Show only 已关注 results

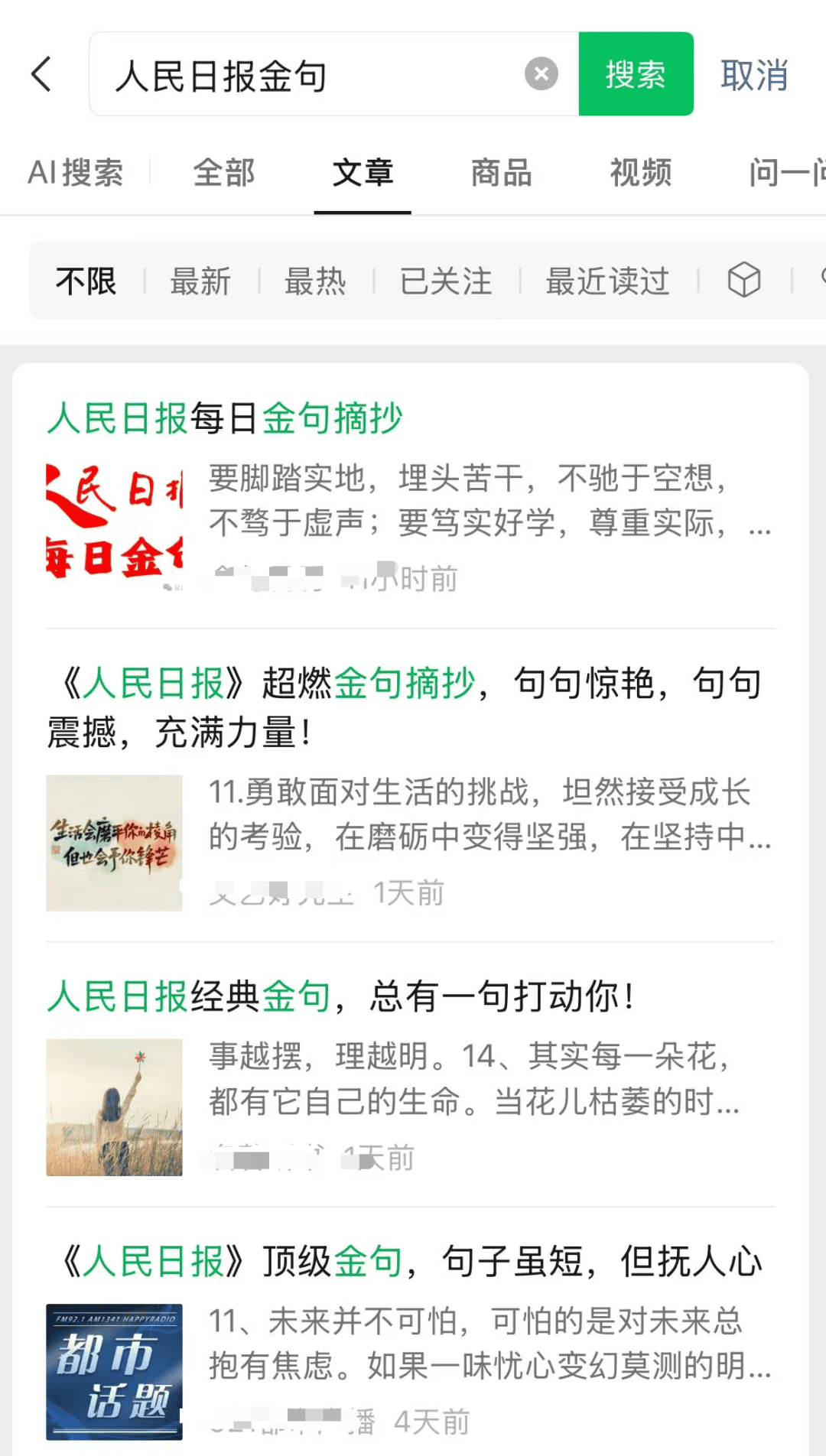click(x=446, y=281)
